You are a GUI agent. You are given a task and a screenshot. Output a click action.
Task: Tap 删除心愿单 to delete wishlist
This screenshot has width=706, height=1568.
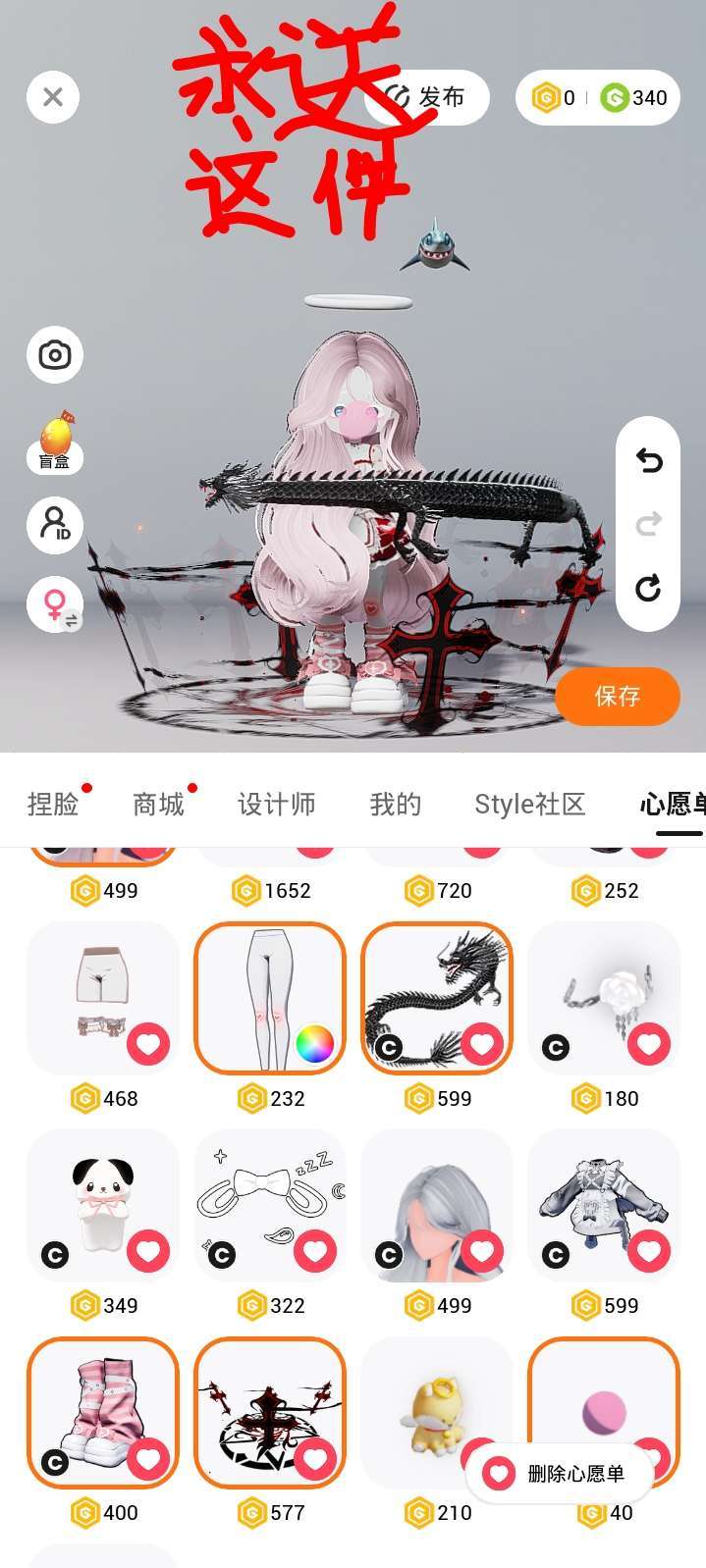(x=560, y=1473)
